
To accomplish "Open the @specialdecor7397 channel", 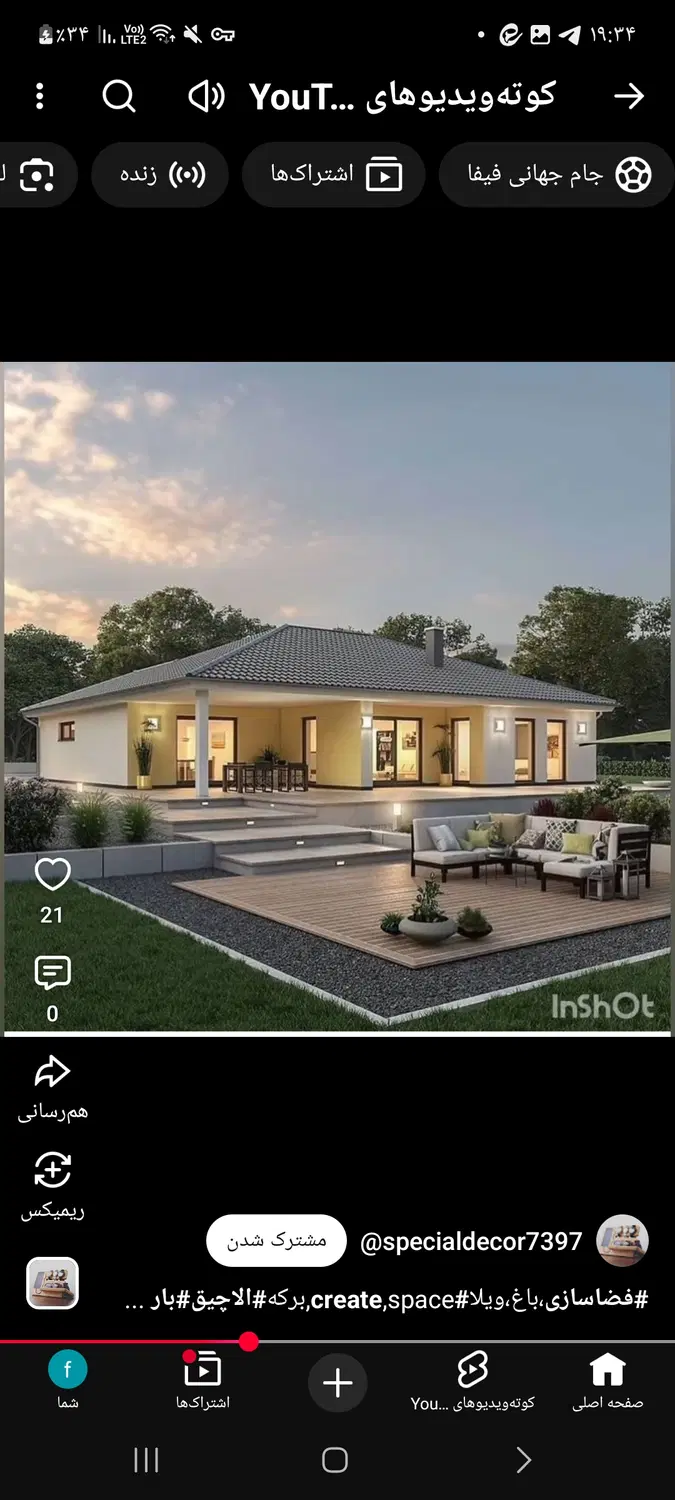I will [471, 1241].
